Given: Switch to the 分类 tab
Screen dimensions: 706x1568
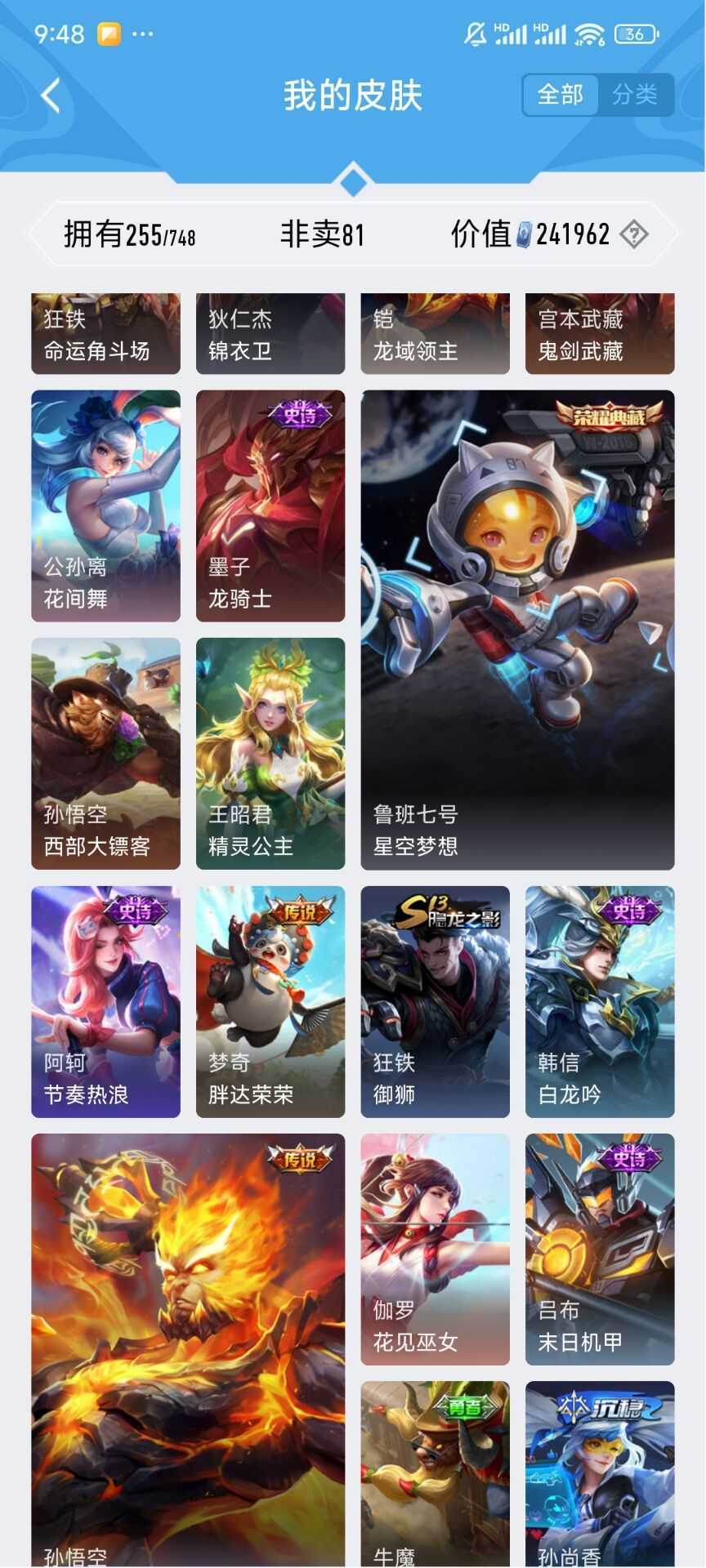Looking at the screenshot, I should coord(637,95).
